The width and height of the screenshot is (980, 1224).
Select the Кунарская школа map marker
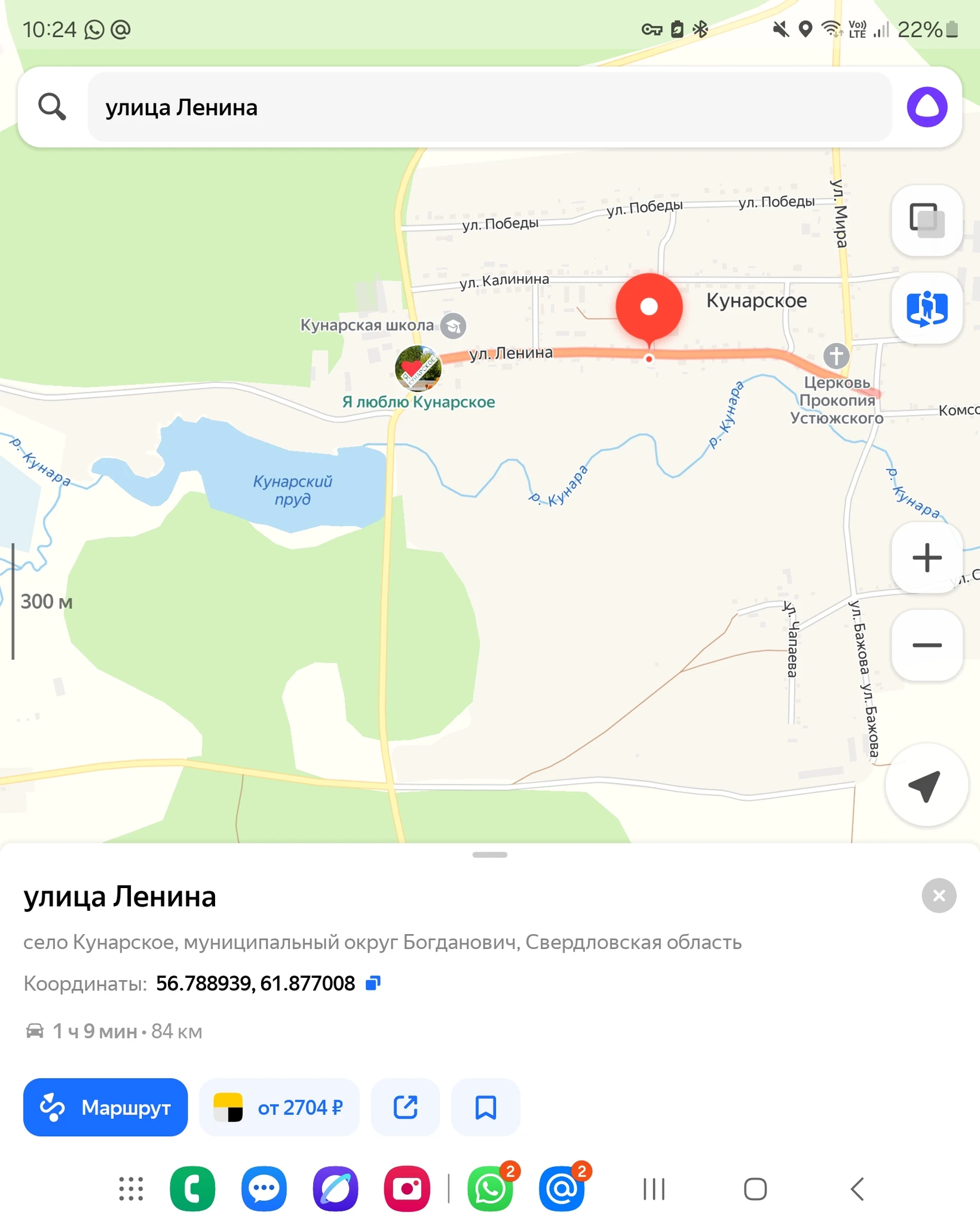(x=454, y=326)
